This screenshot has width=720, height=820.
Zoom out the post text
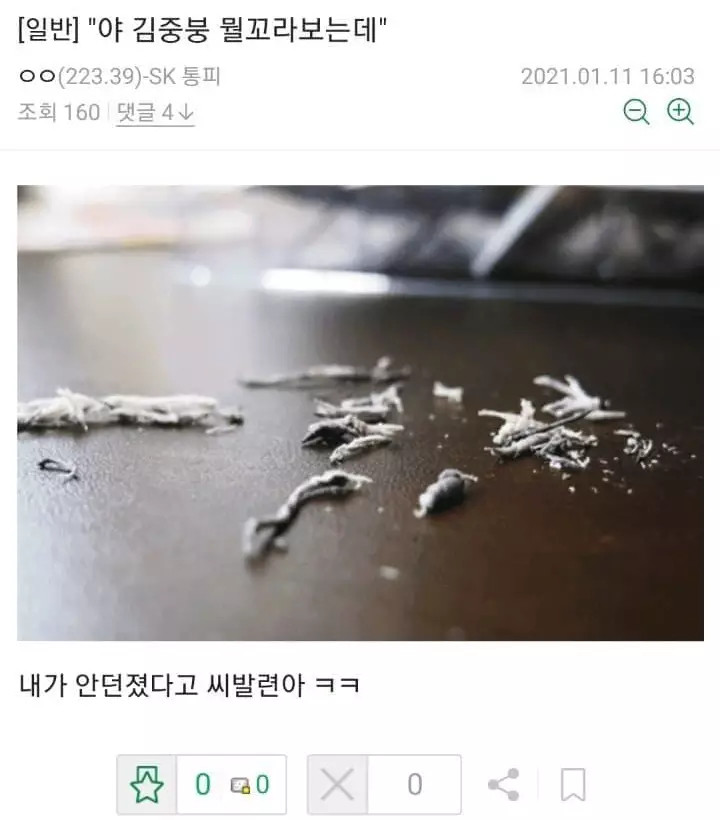point(636,112)
